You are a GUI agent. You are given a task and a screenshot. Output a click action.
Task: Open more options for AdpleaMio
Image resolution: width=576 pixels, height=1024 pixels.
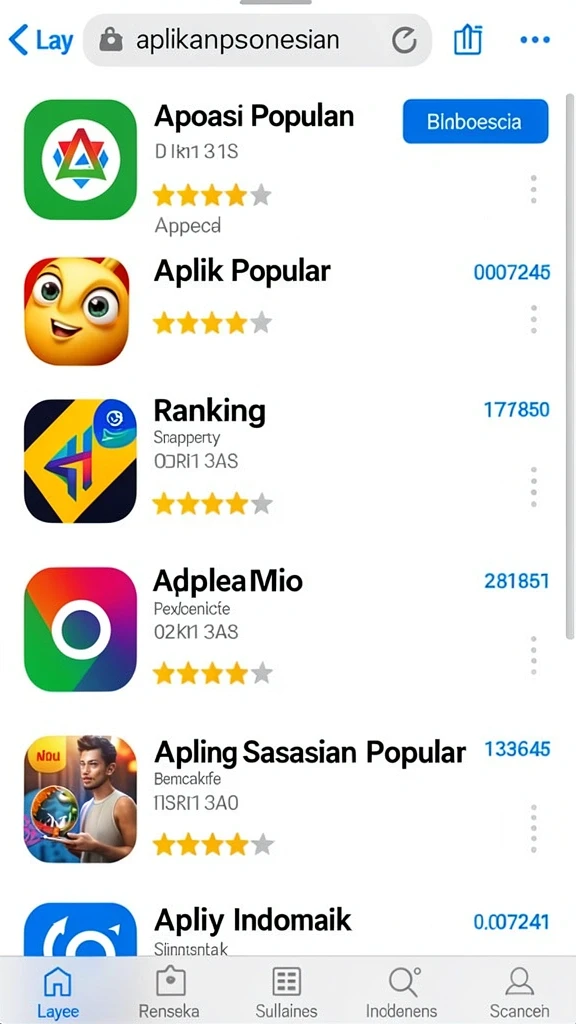534,655
